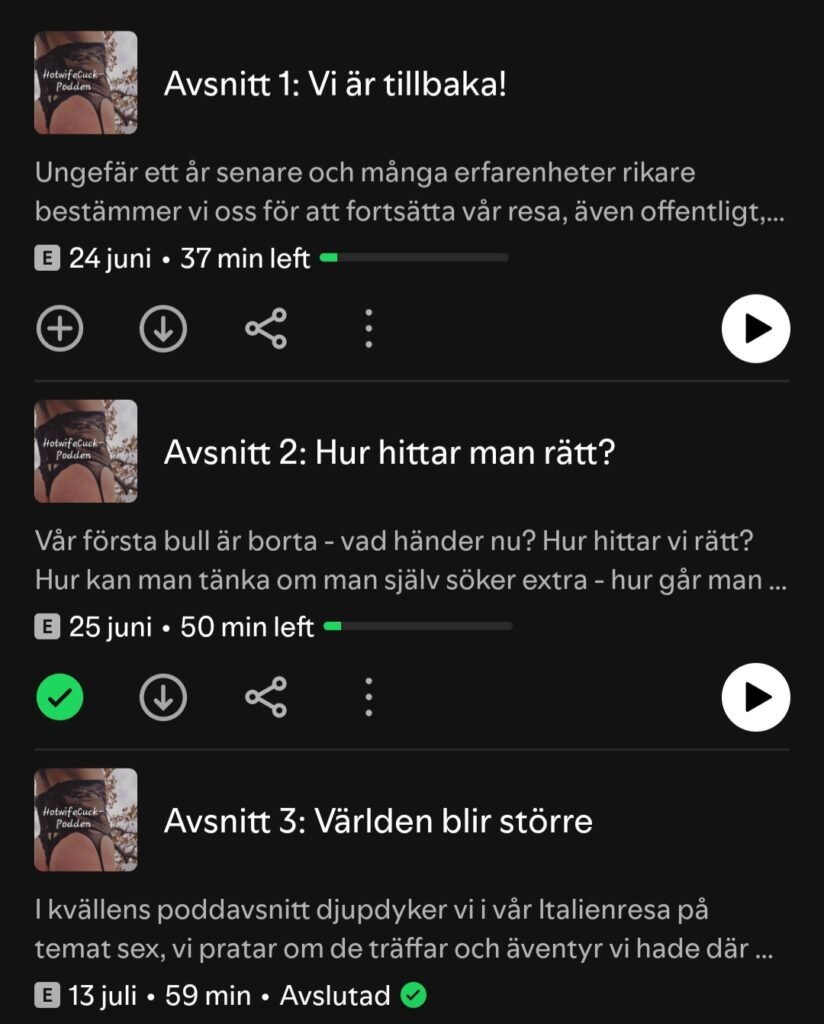
Task: Open more options for Avsnitt 2
Action: pos(369,697)
